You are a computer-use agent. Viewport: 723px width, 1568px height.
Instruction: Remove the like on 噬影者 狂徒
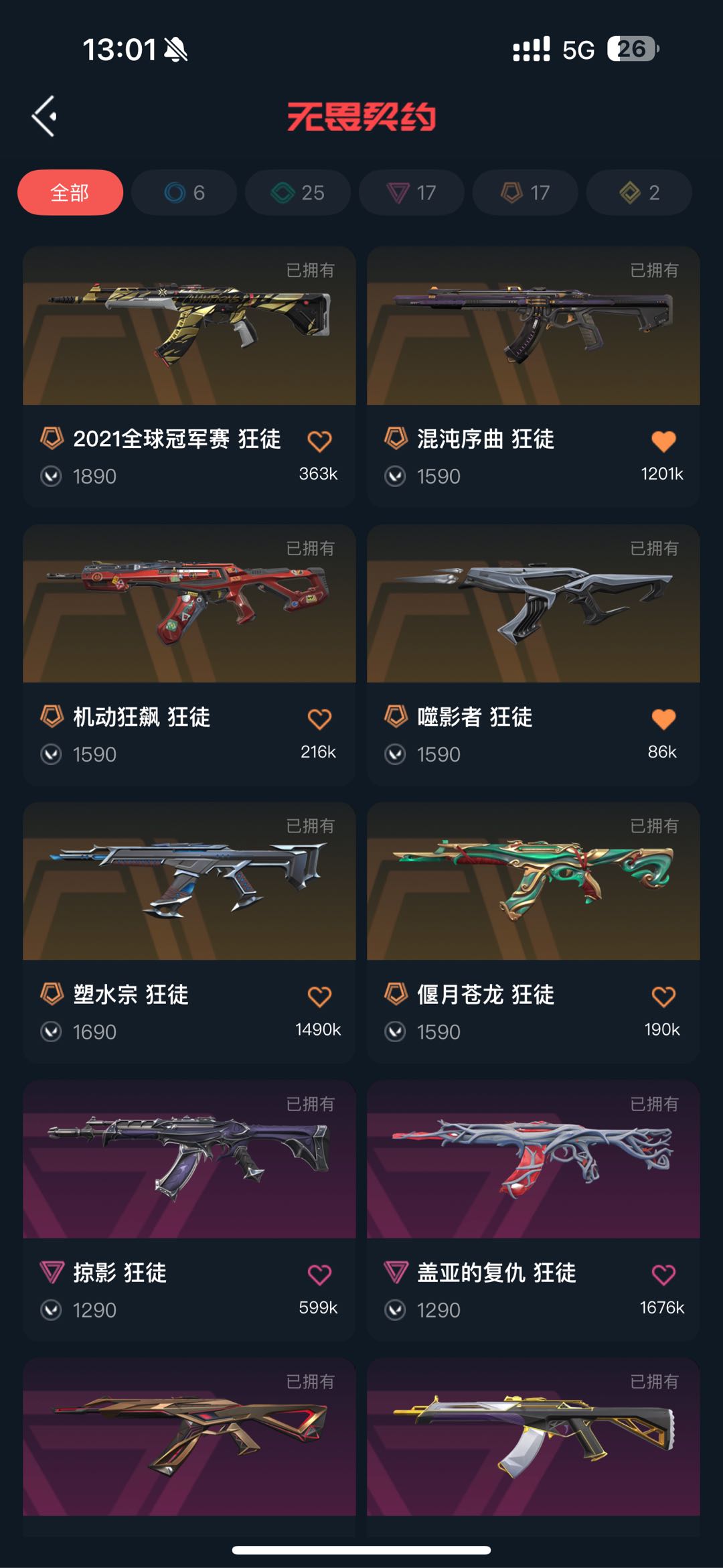(663, 719)
